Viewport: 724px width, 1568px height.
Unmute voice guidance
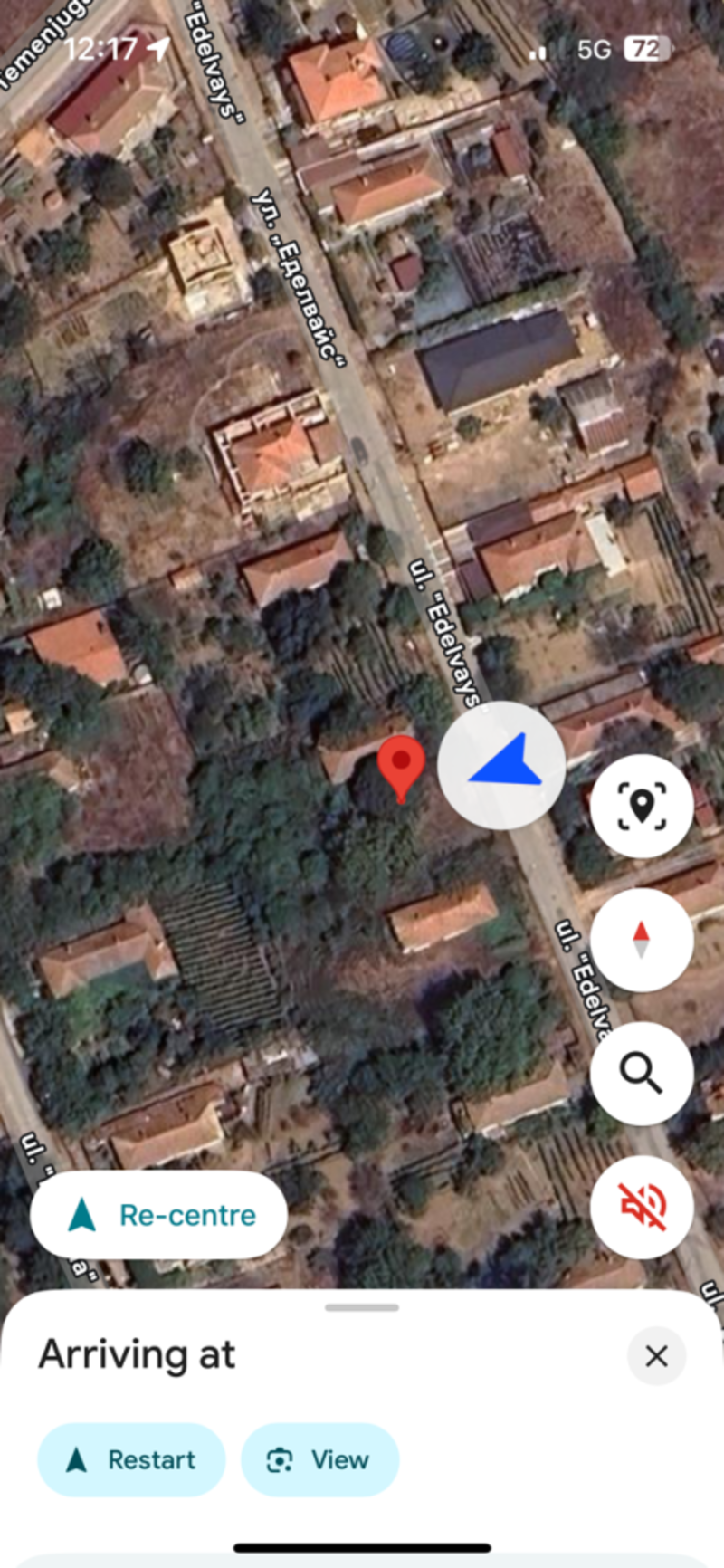point(642,1207)
